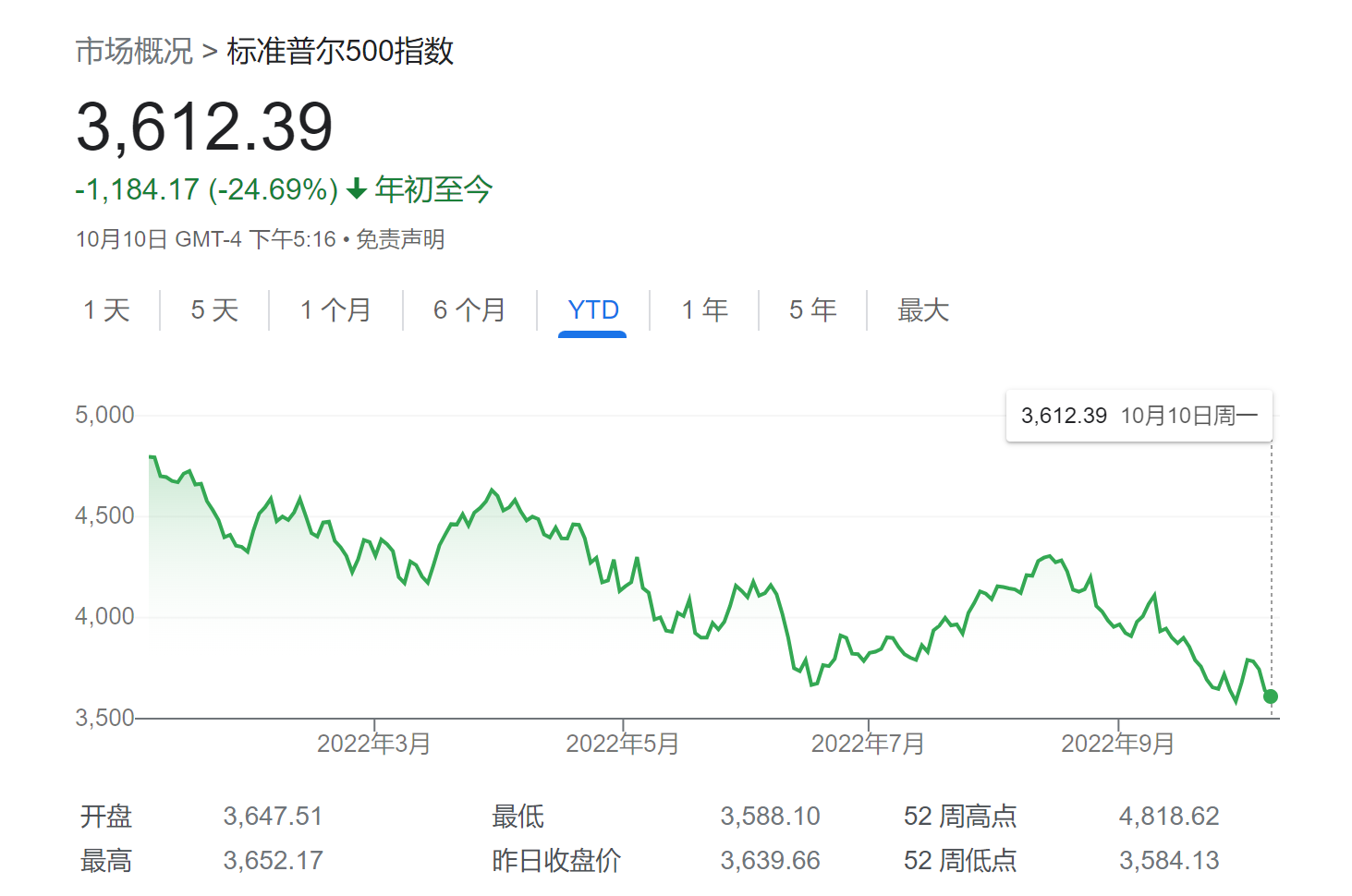Switch to the 5 年 range
Screen dimensions: 1352x896
[812, 310]
